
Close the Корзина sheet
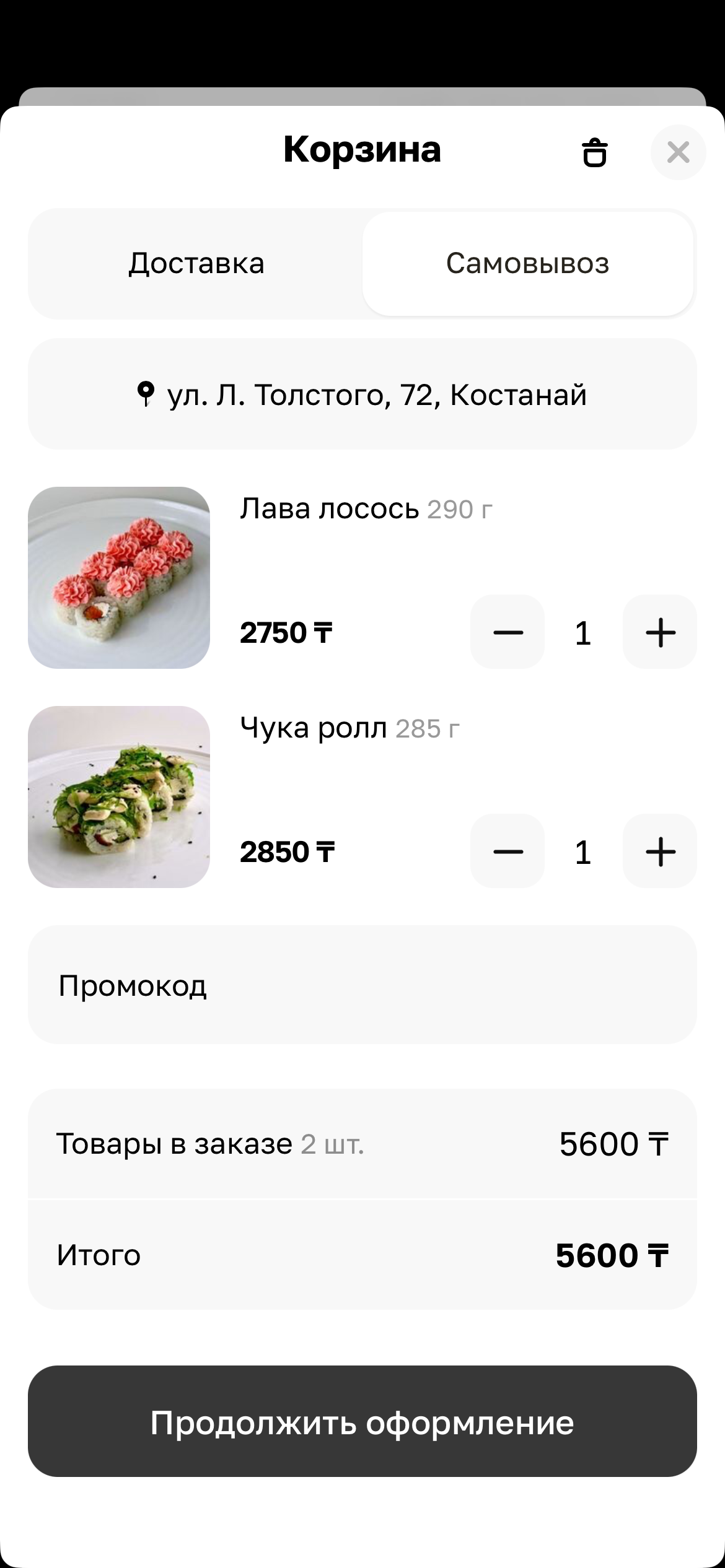[678, 152]
